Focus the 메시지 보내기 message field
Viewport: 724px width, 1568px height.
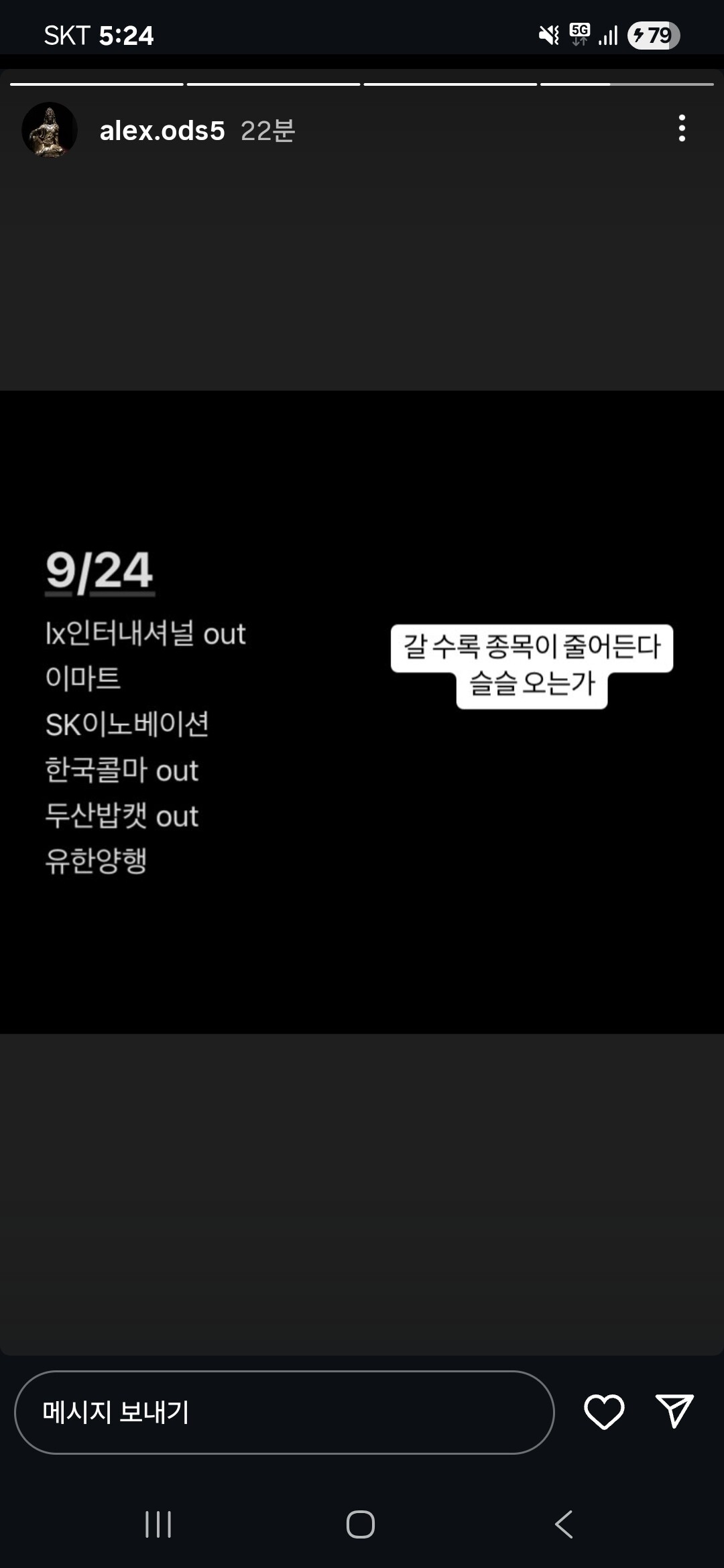[x=284, y=1412]
